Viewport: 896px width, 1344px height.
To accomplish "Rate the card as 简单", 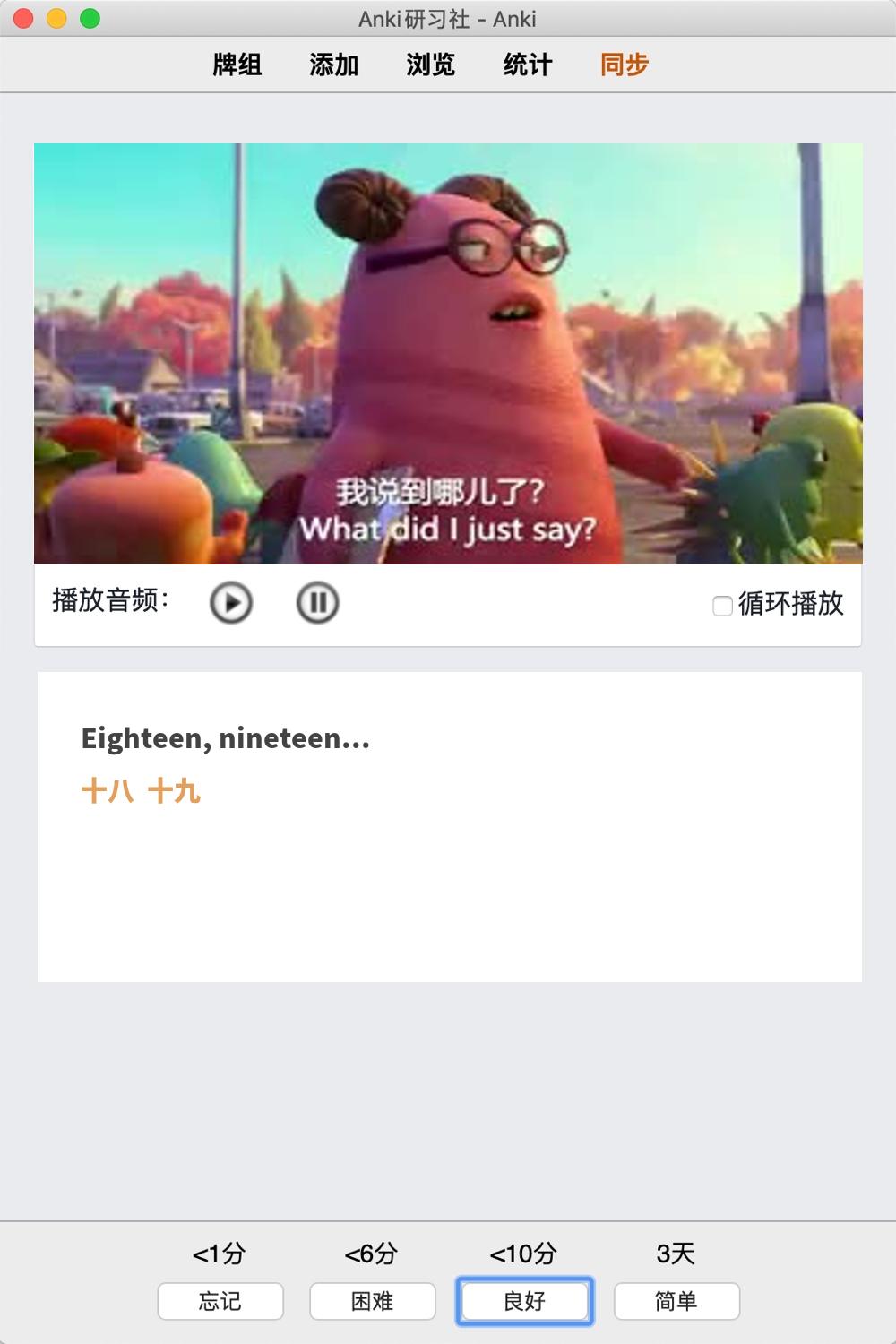I will pos(676,1301).
